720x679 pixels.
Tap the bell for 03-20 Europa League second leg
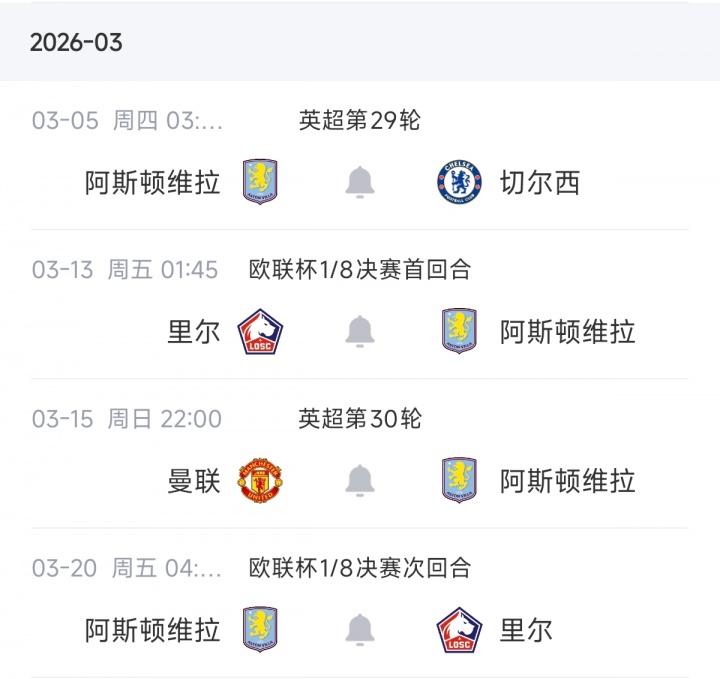[360, 630]
